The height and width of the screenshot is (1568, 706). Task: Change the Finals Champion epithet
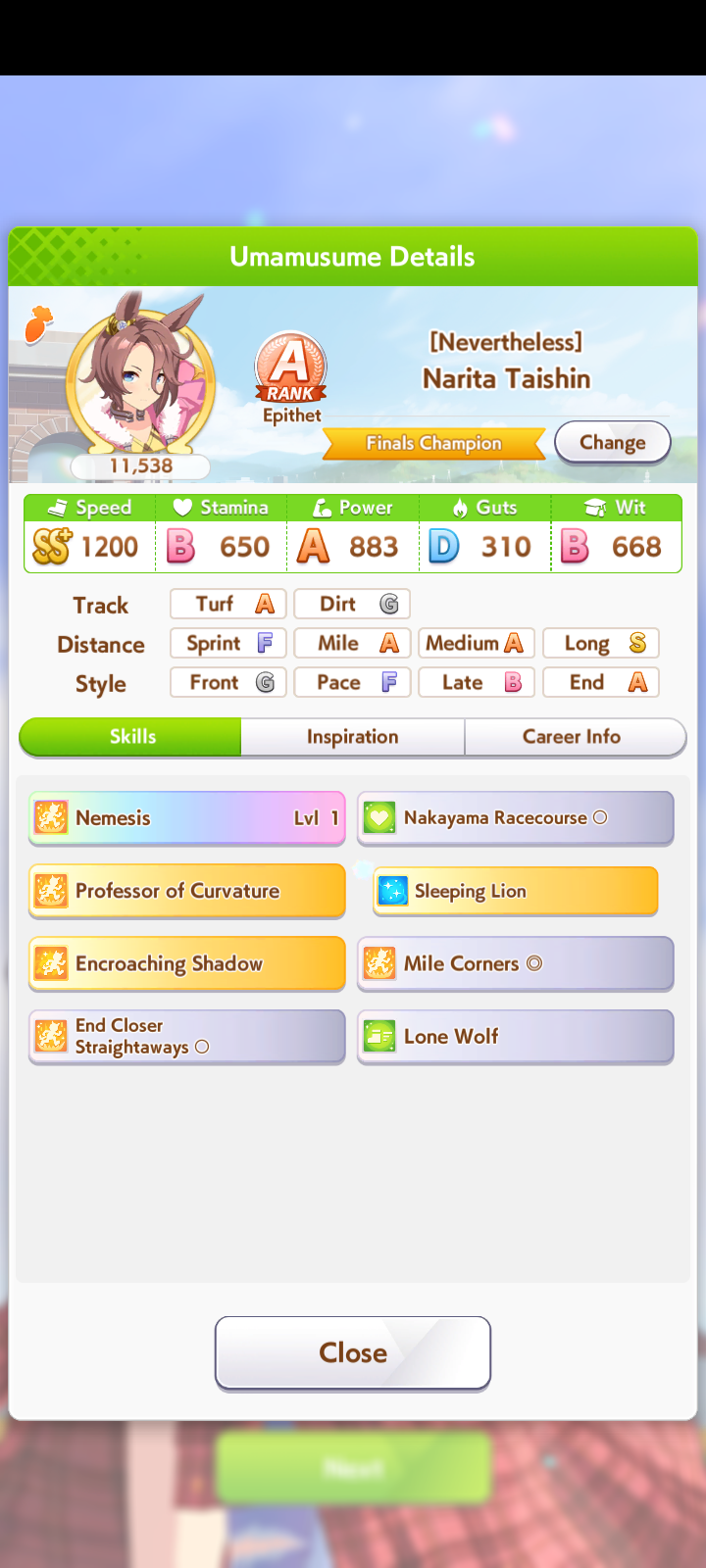613,443
